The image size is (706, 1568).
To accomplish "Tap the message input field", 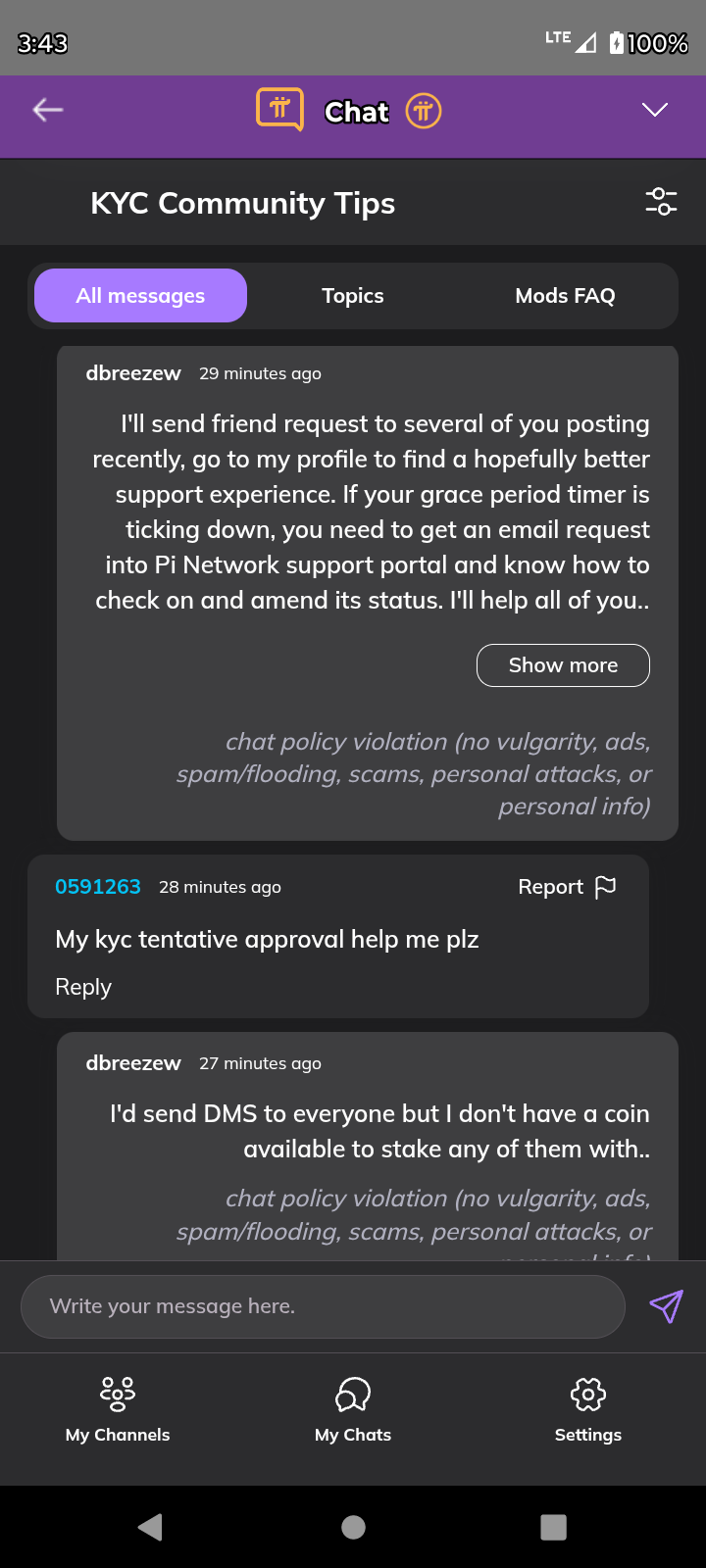I will point(323,1306).
